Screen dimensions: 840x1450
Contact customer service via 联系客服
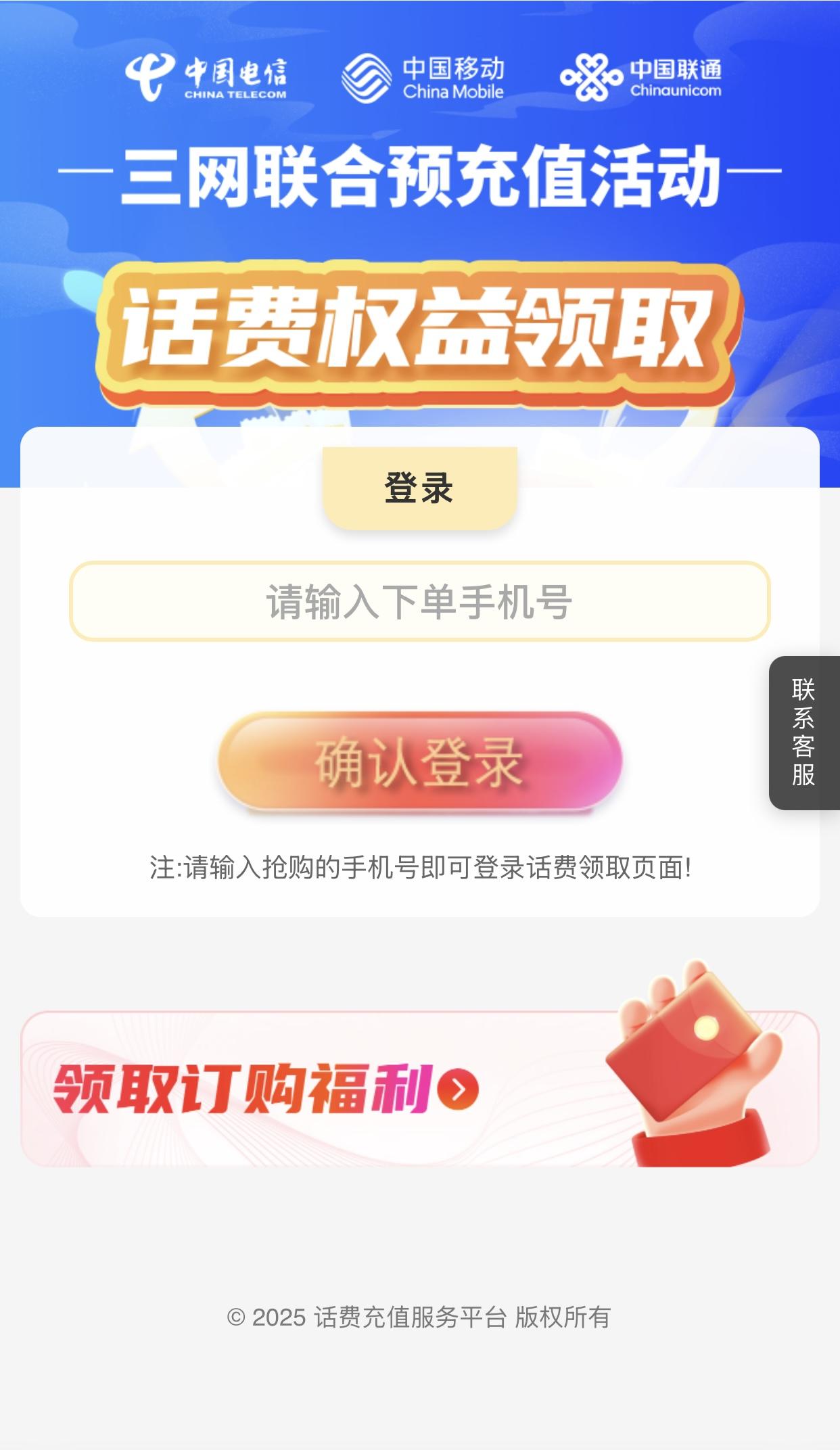(x=803, y=732)
